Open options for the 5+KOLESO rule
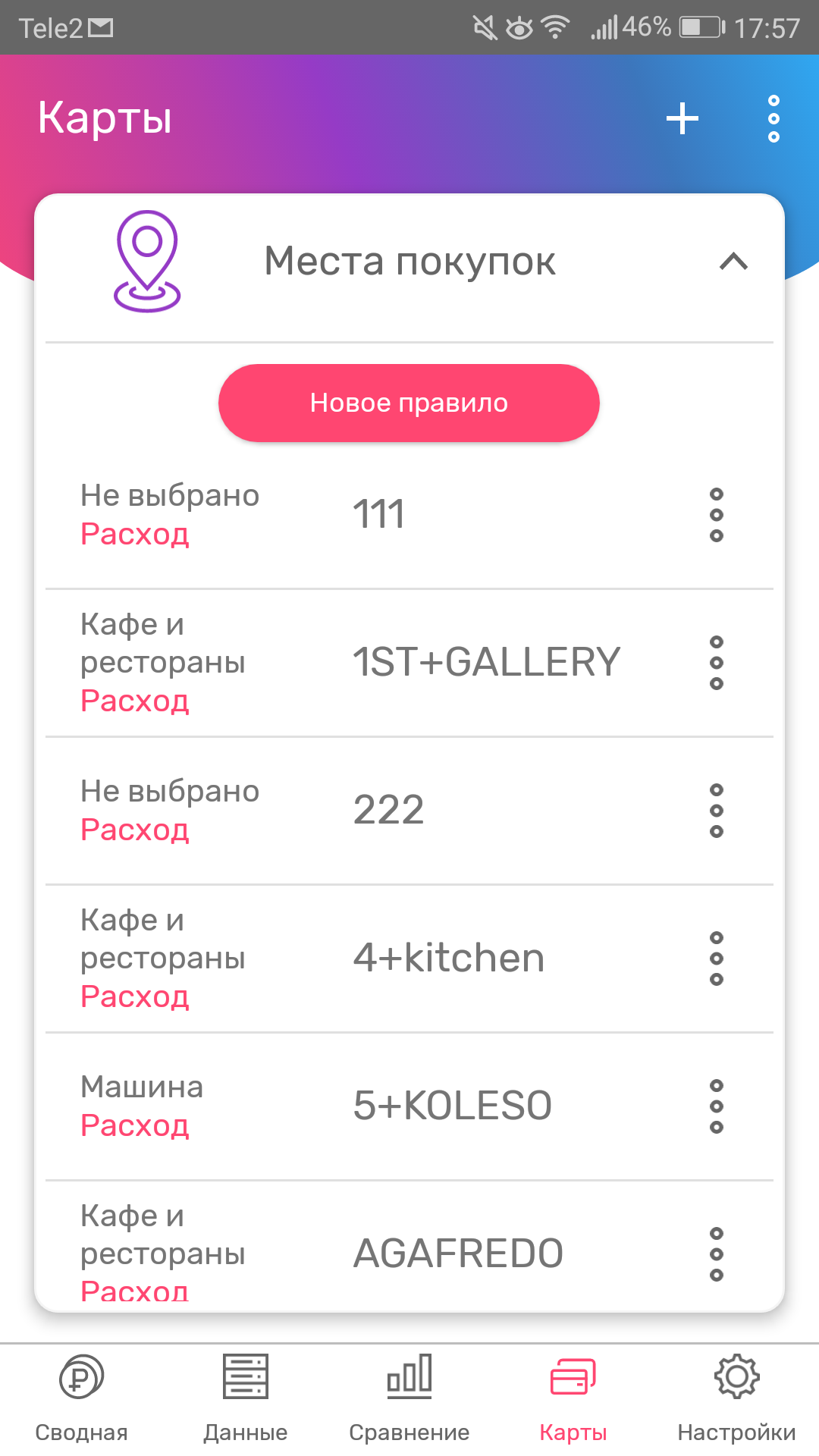This screenshot has width=819, height=1456. 717,1106
